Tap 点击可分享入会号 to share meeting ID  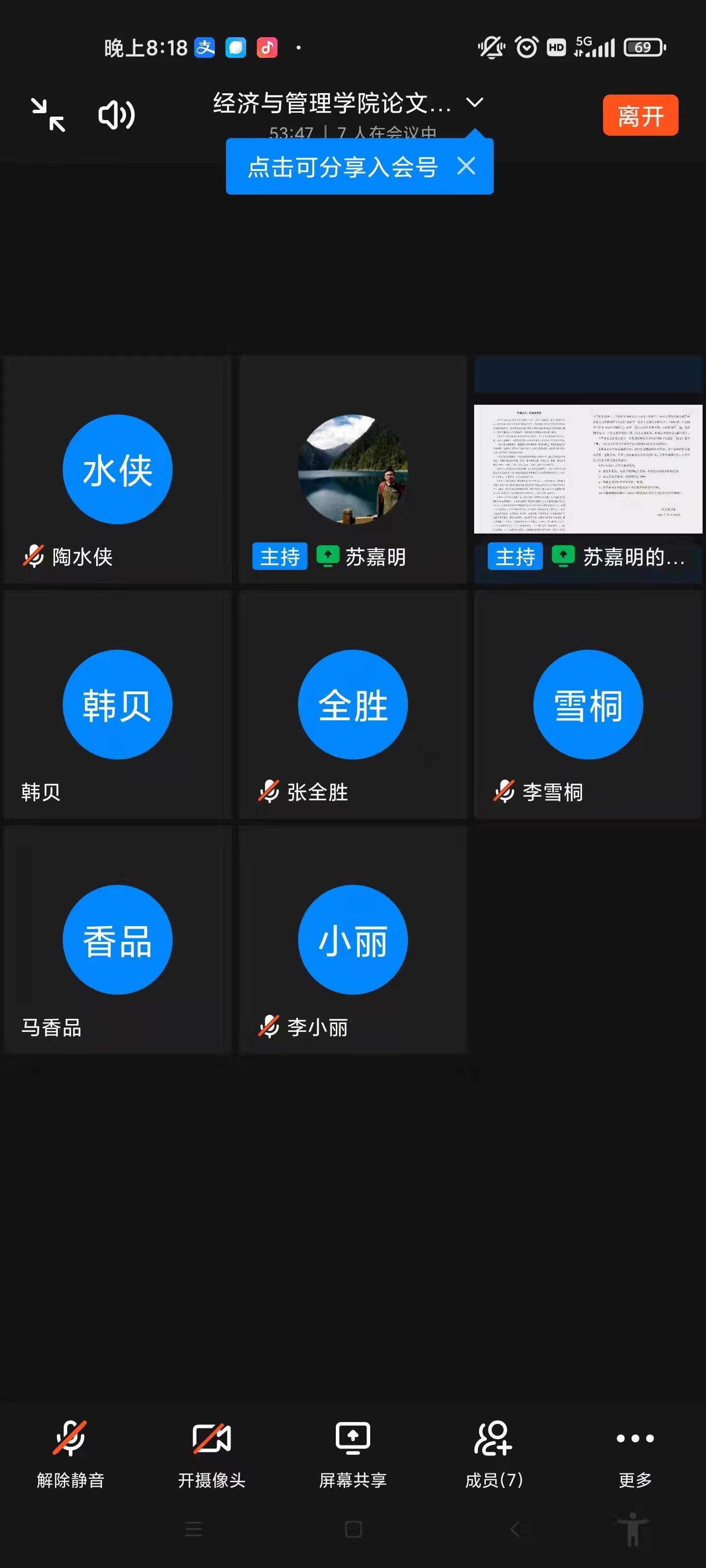tap(342, 167)
